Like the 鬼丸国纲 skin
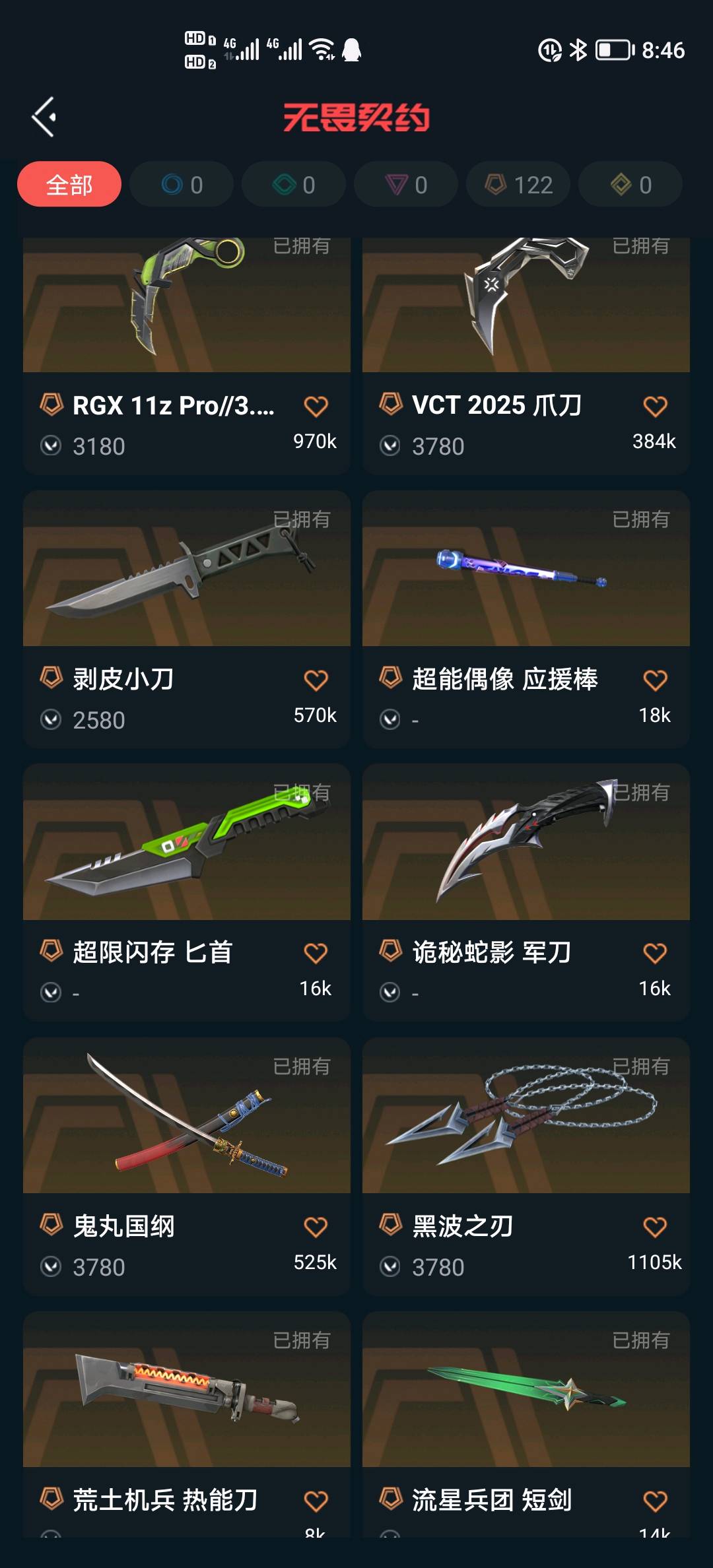Screen dimensions: 713x1568 [x=316, y=1227]
